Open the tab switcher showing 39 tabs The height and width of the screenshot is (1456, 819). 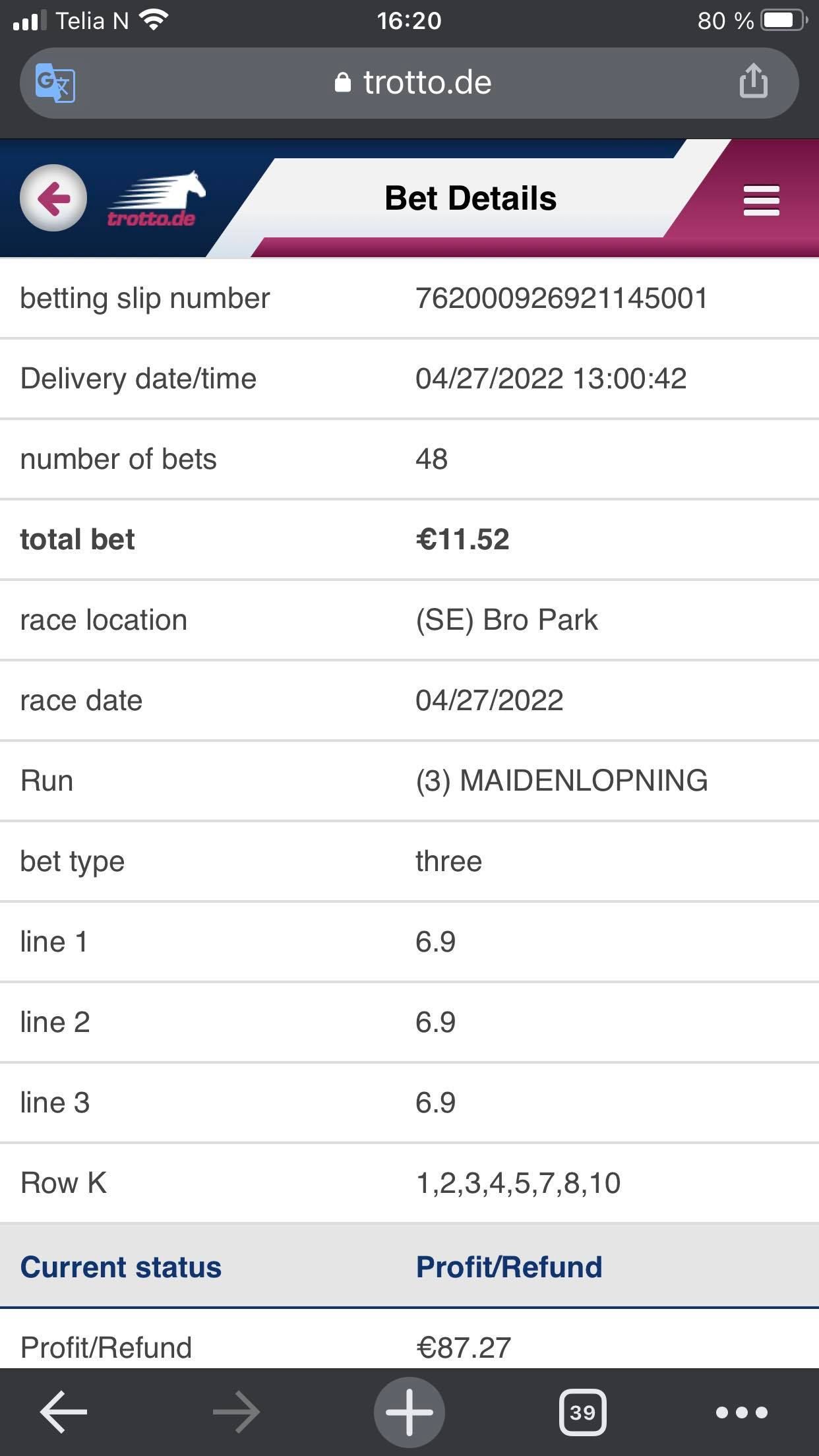pyautogui.click(x=582, y=1412)
